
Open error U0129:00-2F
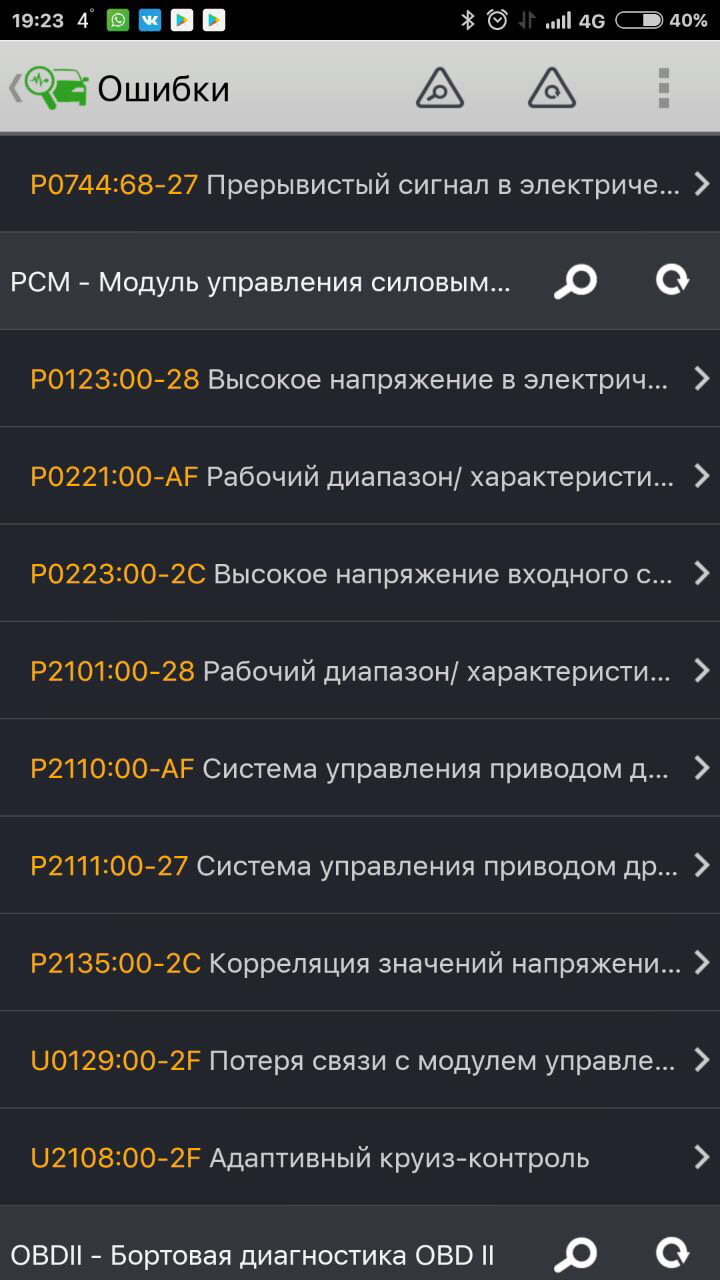coord(360,1060)
